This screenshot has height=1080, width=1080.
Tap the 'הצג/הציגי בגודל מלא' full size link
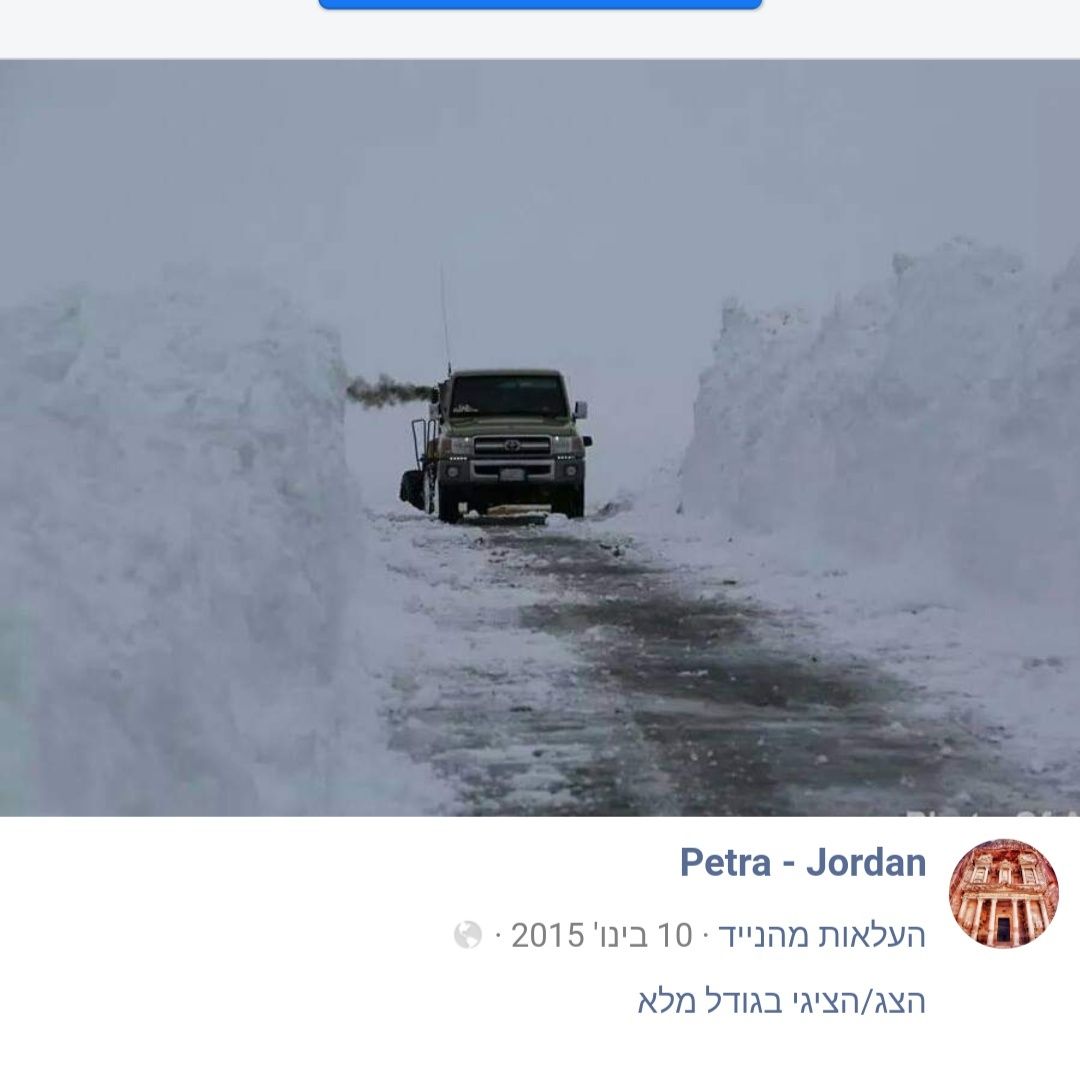781,1000
